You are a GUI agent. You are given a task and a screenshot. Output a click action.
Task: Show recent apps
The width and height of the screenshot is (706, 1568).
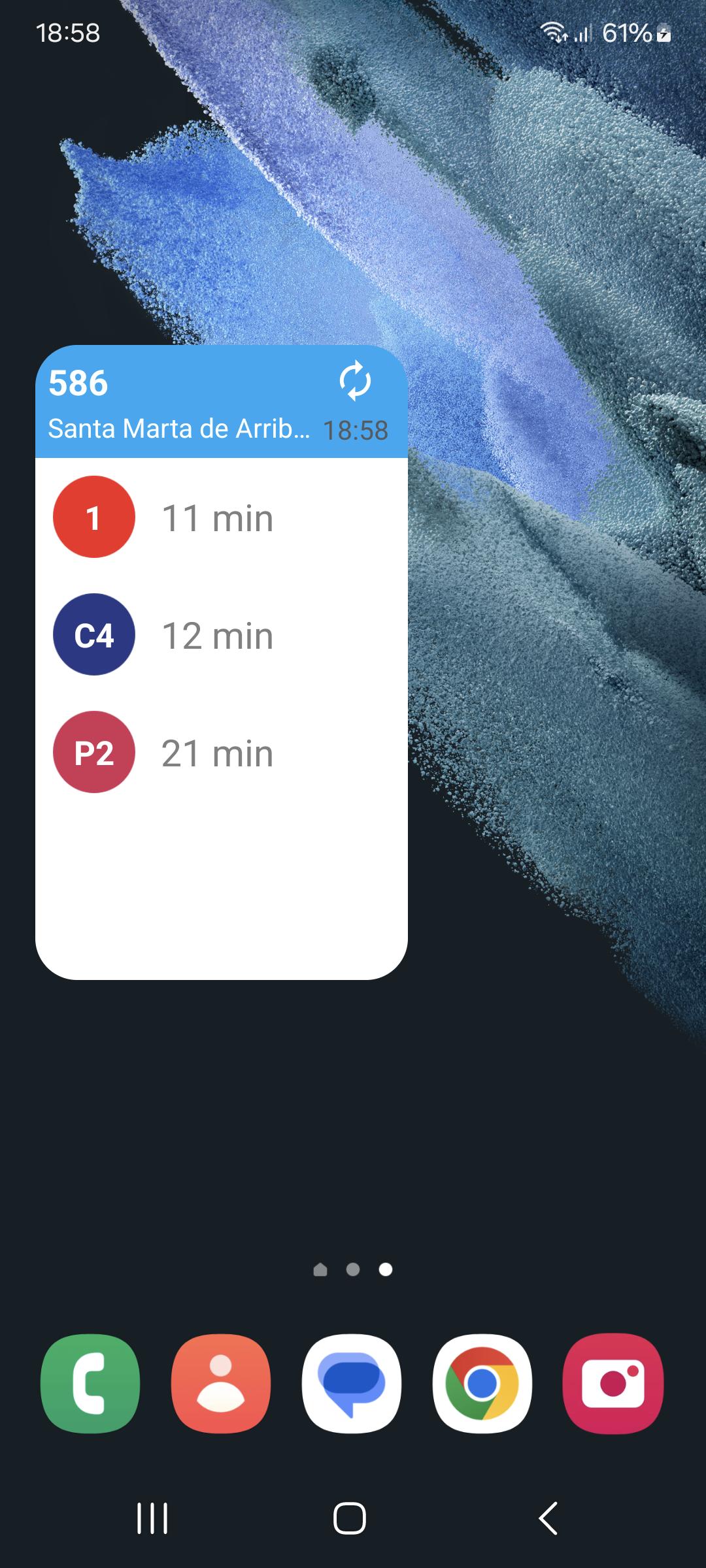(152, 1518)
